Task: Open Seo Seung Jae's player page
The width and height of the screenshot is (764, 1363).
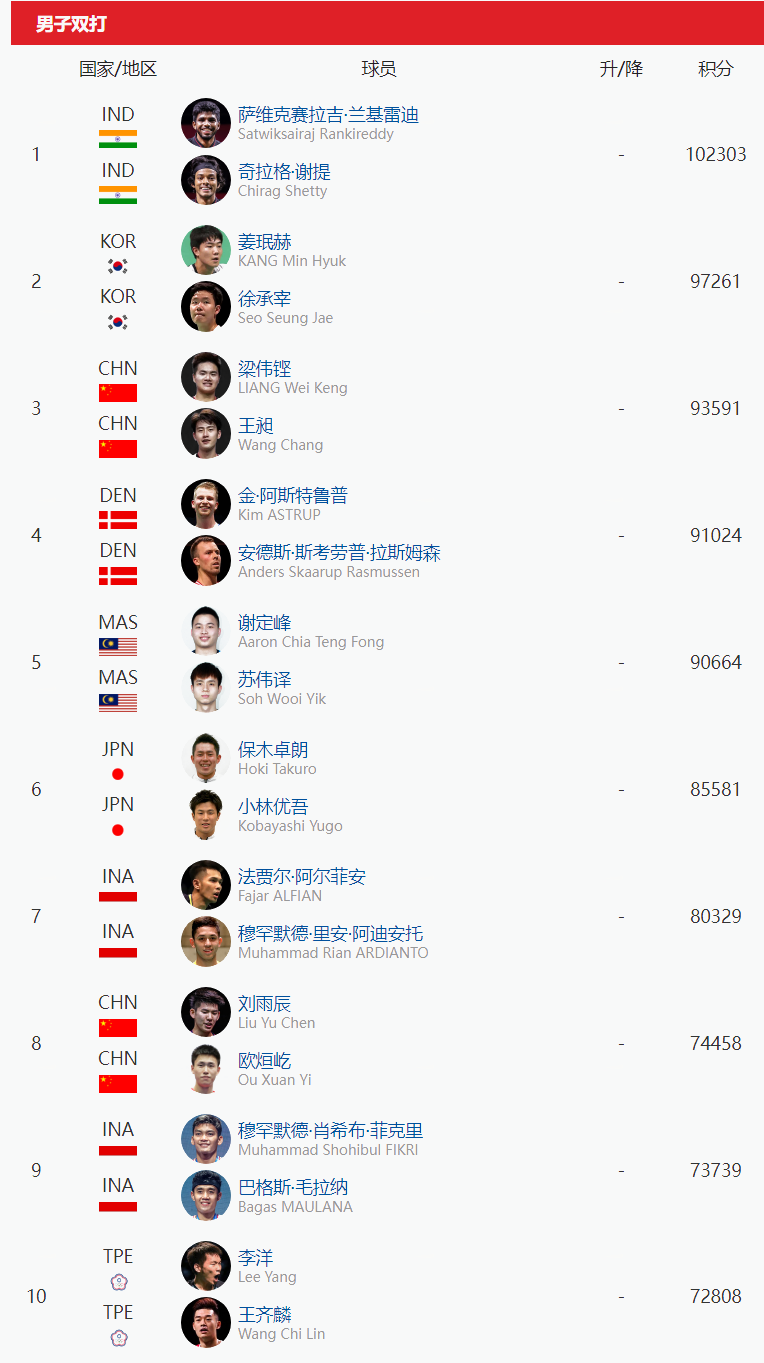Action: [x=265, y=299]
